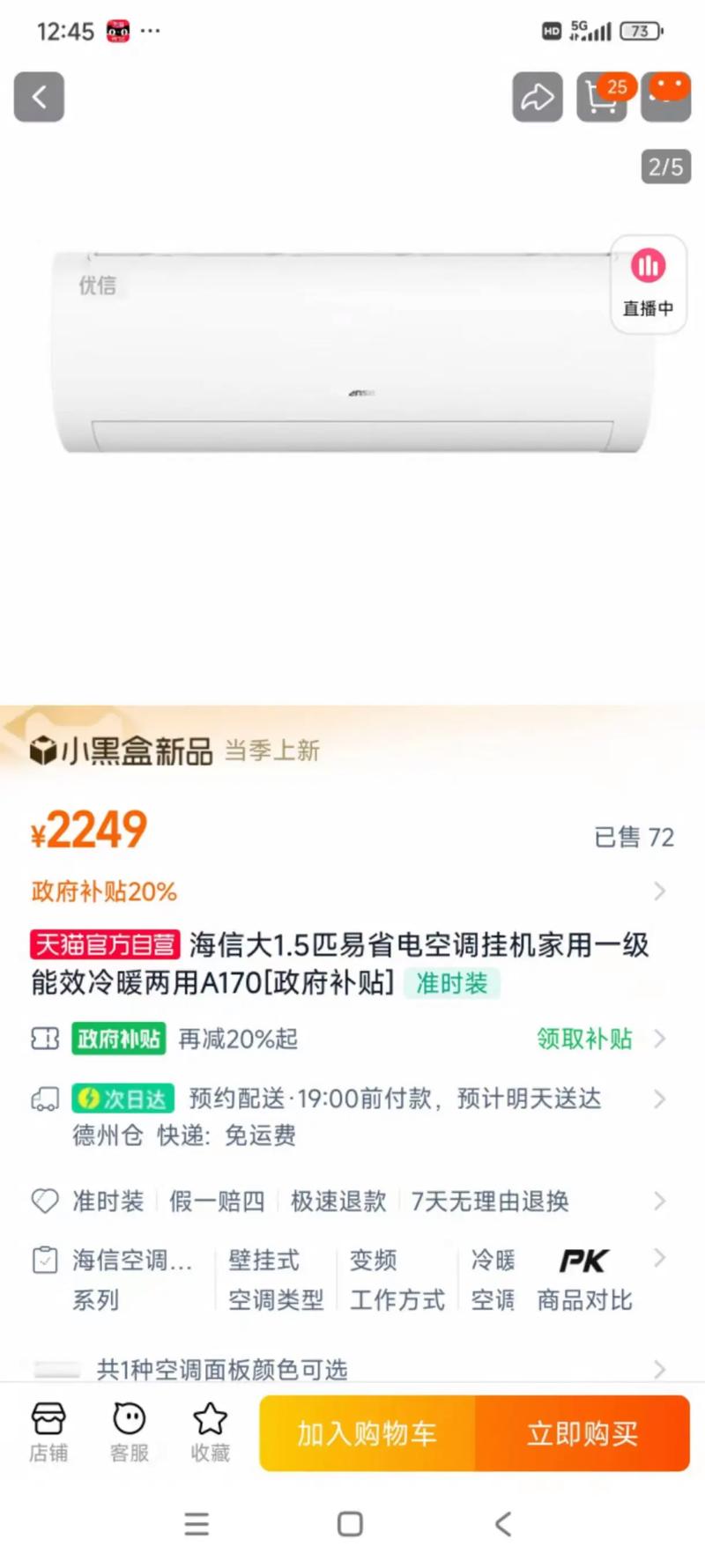This screenshot has width=705, height=1568.
Task: Tap the Android recent apps button
Action: 197,1524
